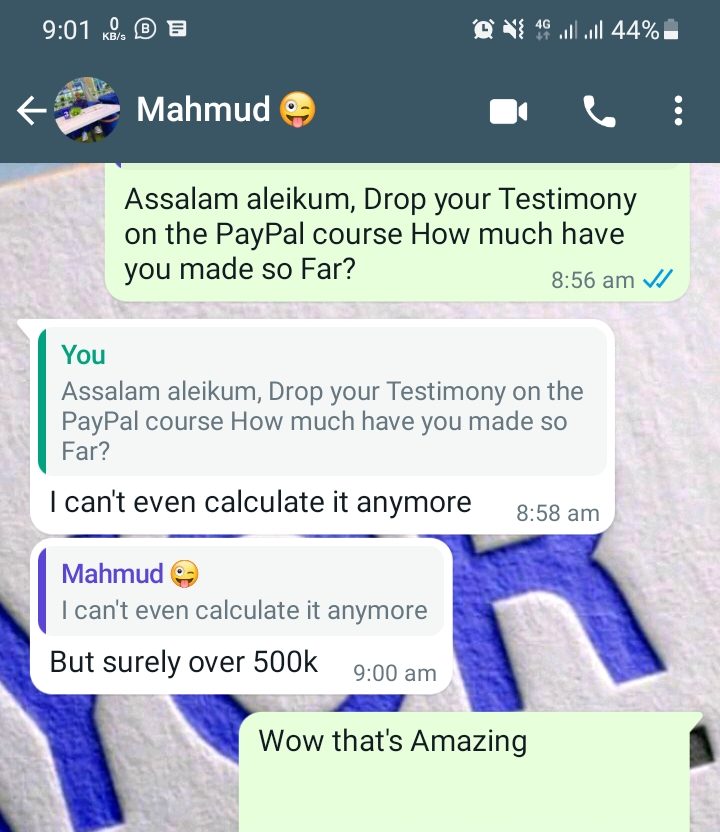The image size is (720, 832).
Task: Start a voice call with Mahmud
Action: click(599, 112)
